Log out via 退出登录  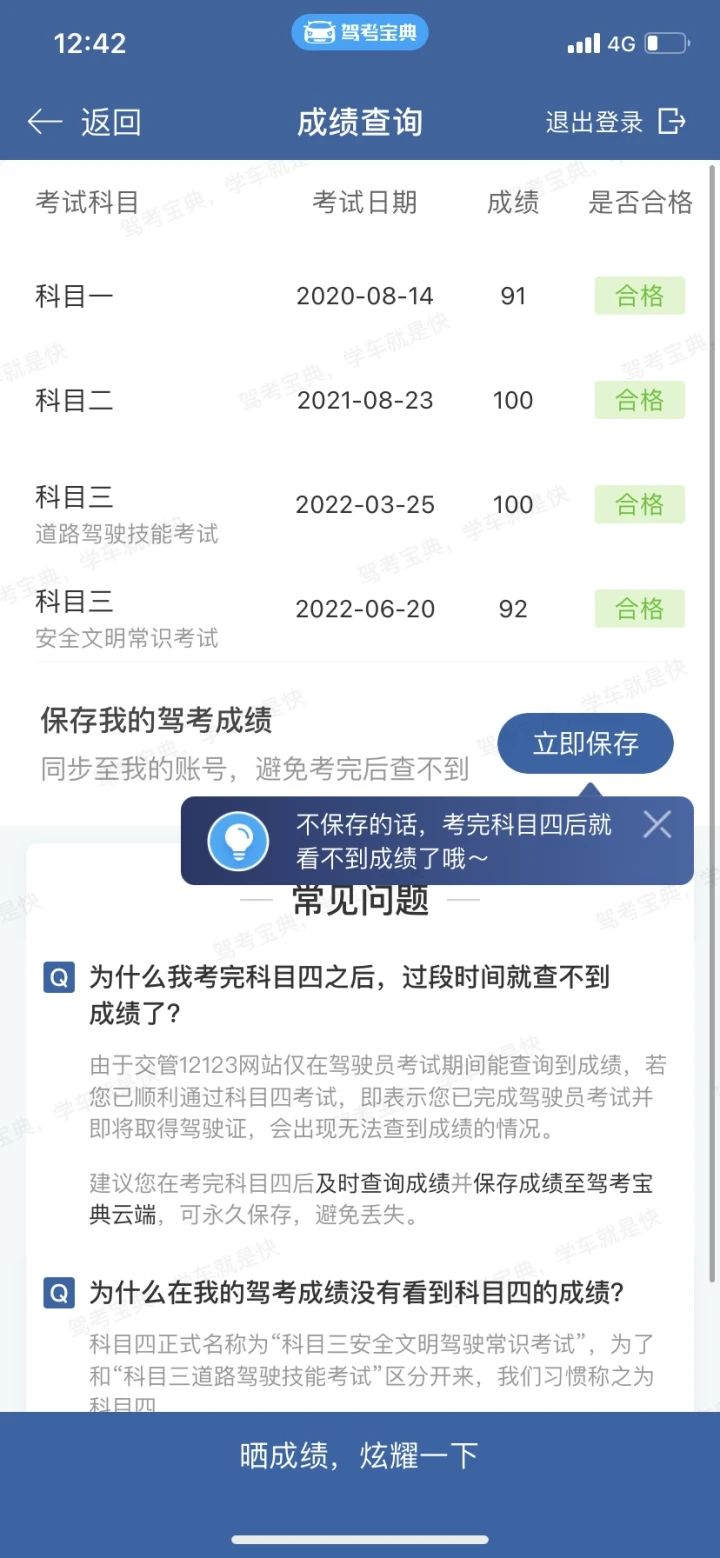pyautogui.click(x=615, y=122)
